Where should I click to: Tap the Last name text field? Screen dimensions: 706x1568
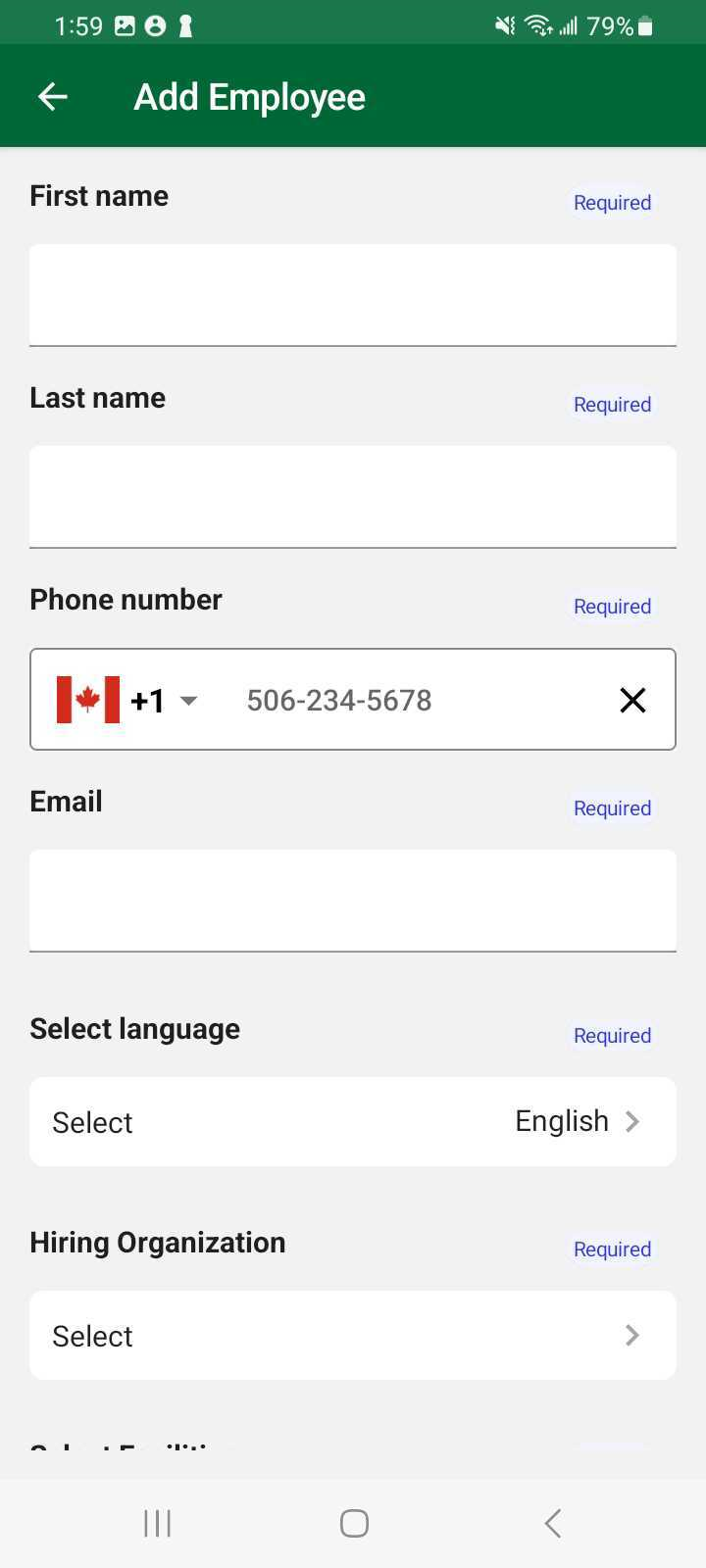point(353,496)
